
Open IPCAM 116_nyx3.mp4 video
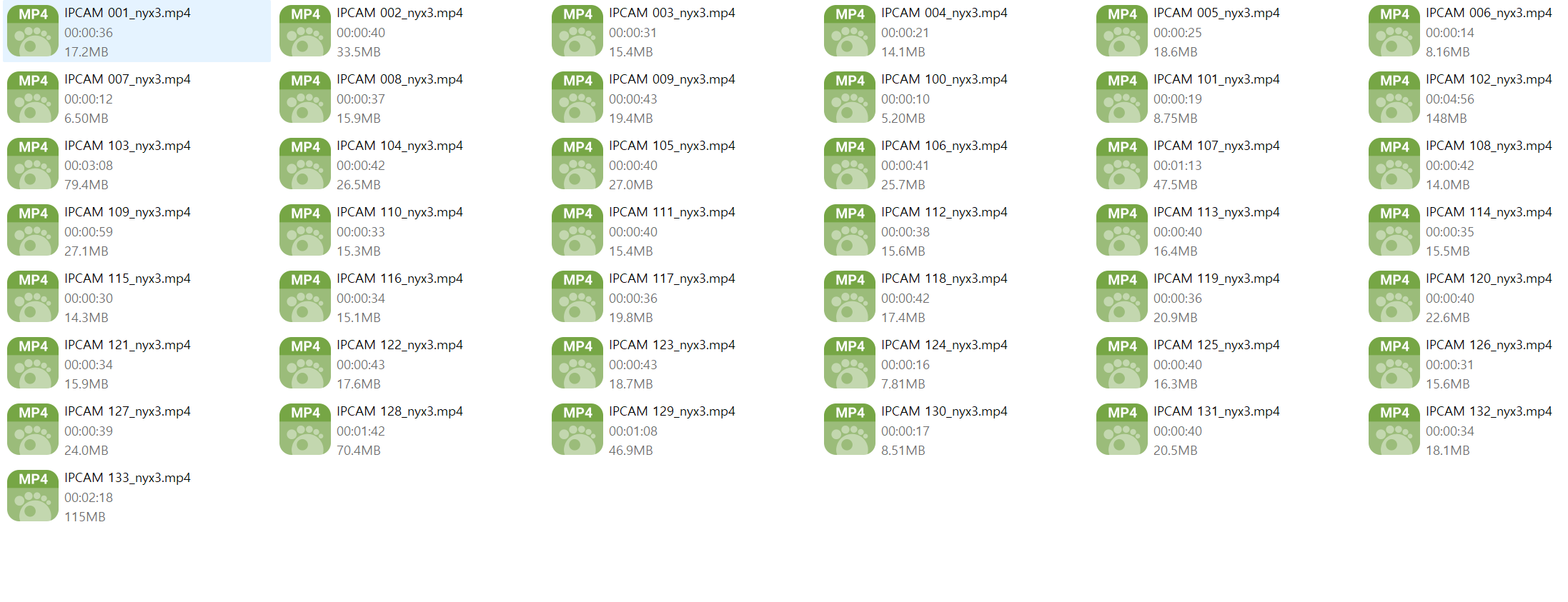coord(400,279)
